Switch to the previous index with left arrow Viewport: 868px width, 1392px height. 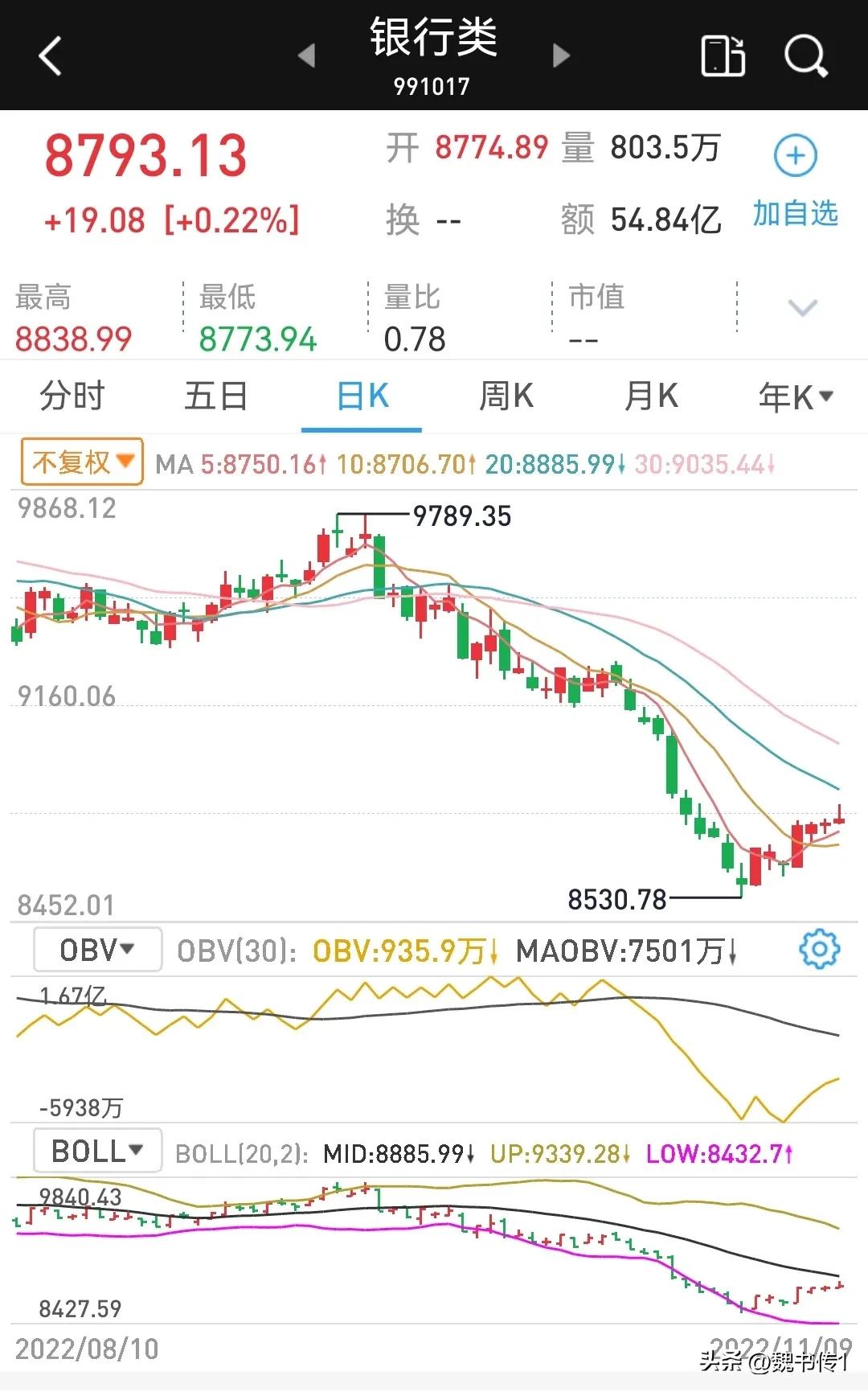(306, 56)
